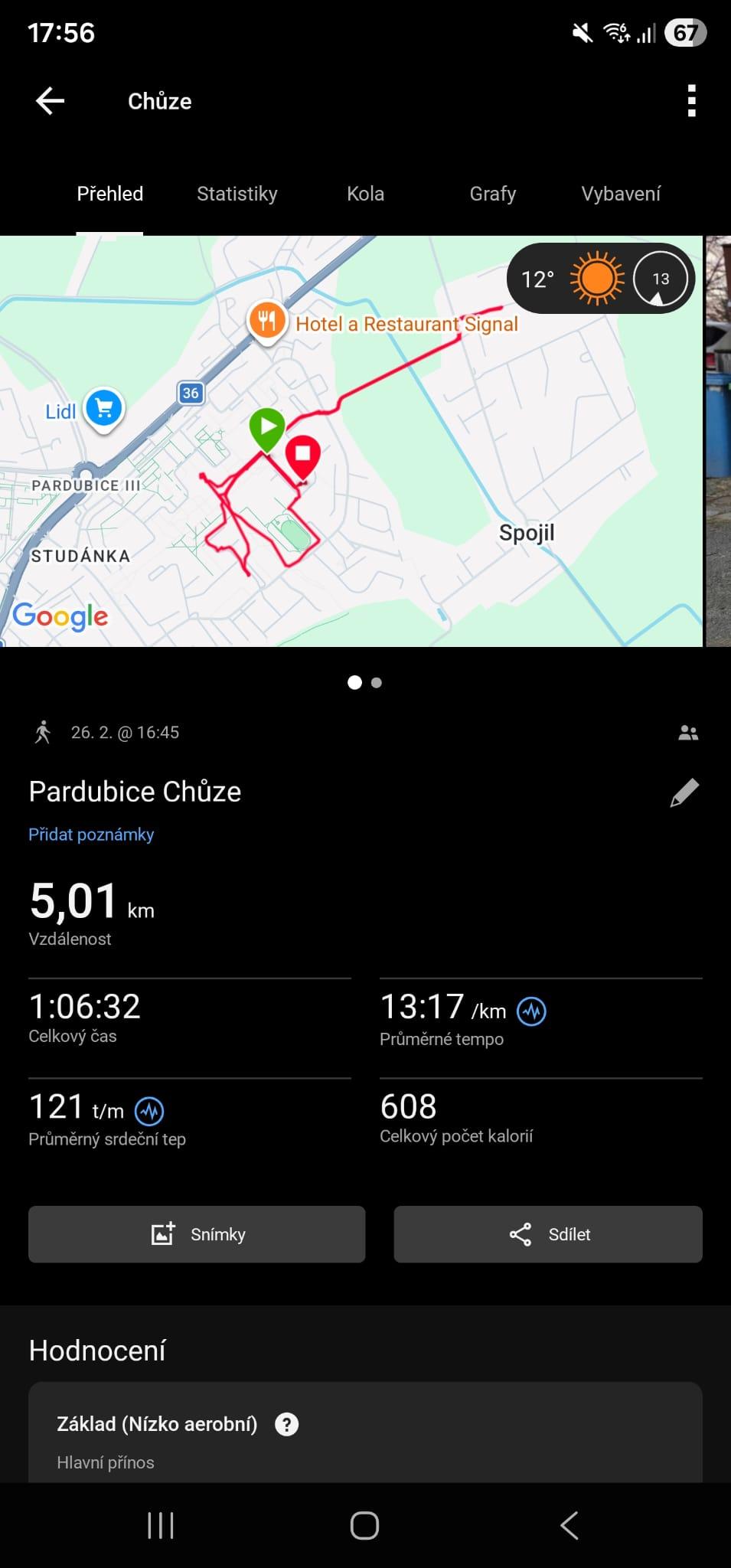Edit the activity name with pencil icon
731x1568 pixels.
(684, 793)
